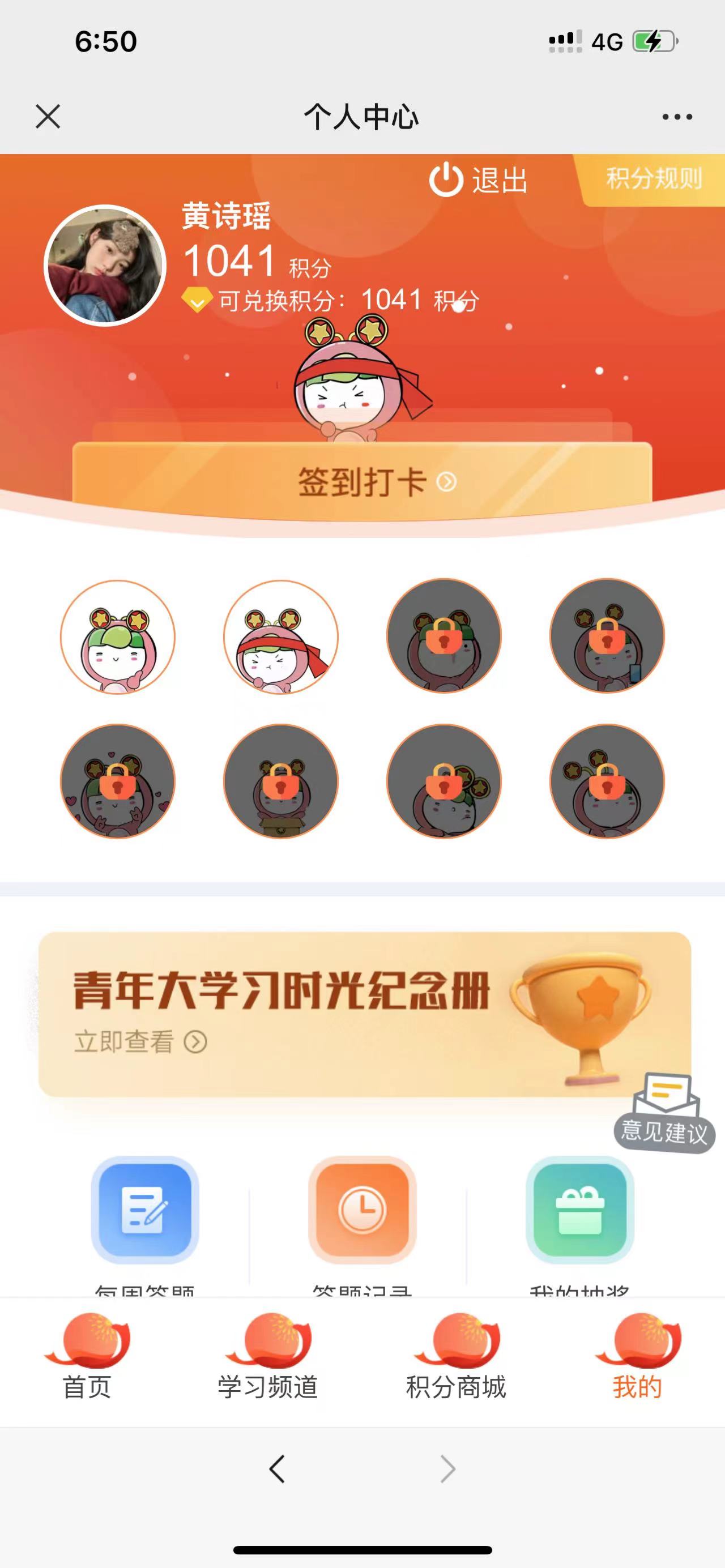Open the orange clock answer record icon

click(x=362, y=1210)
